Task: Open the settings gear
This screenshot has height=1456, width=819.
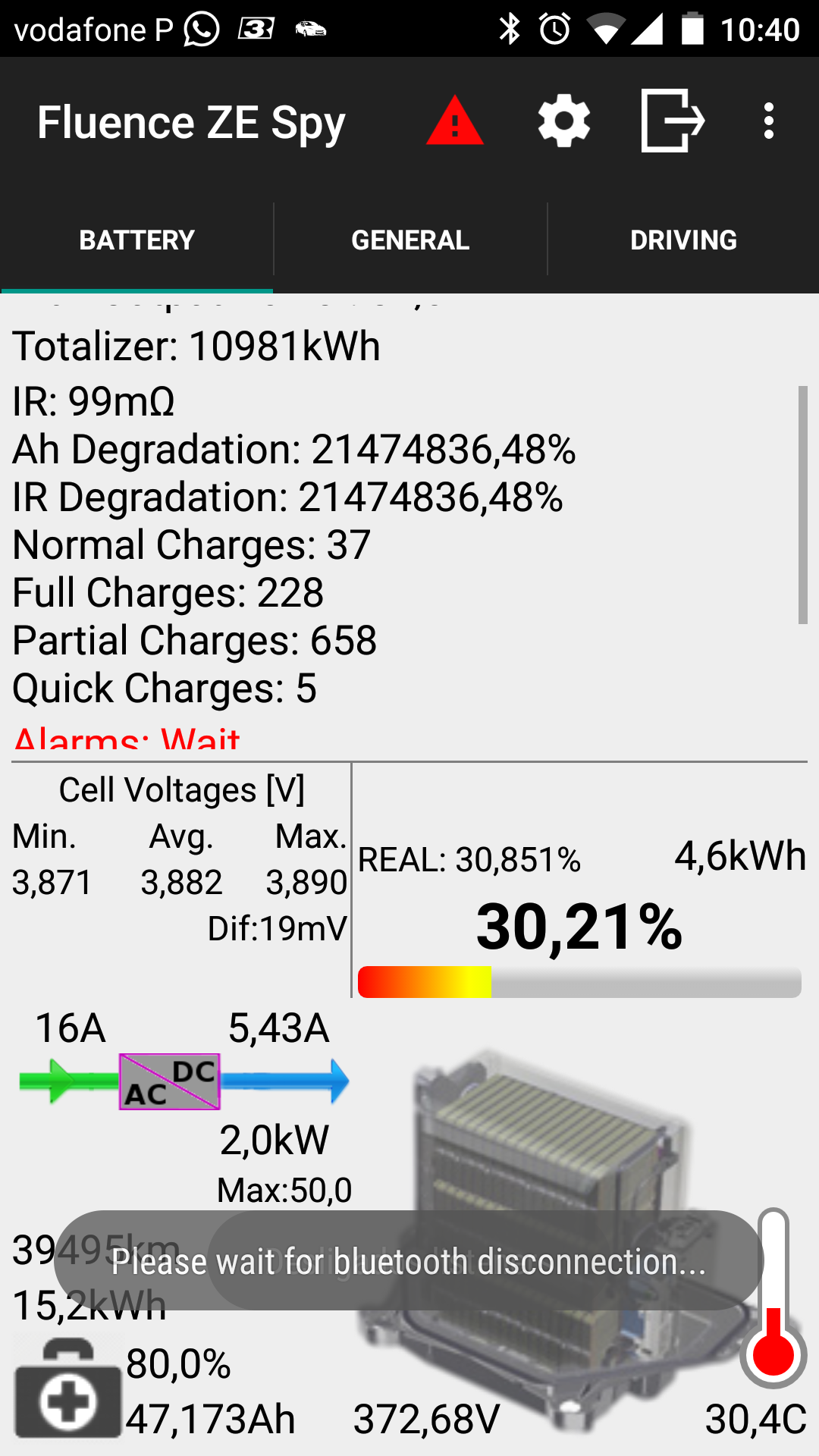Action: pos(563,121)
